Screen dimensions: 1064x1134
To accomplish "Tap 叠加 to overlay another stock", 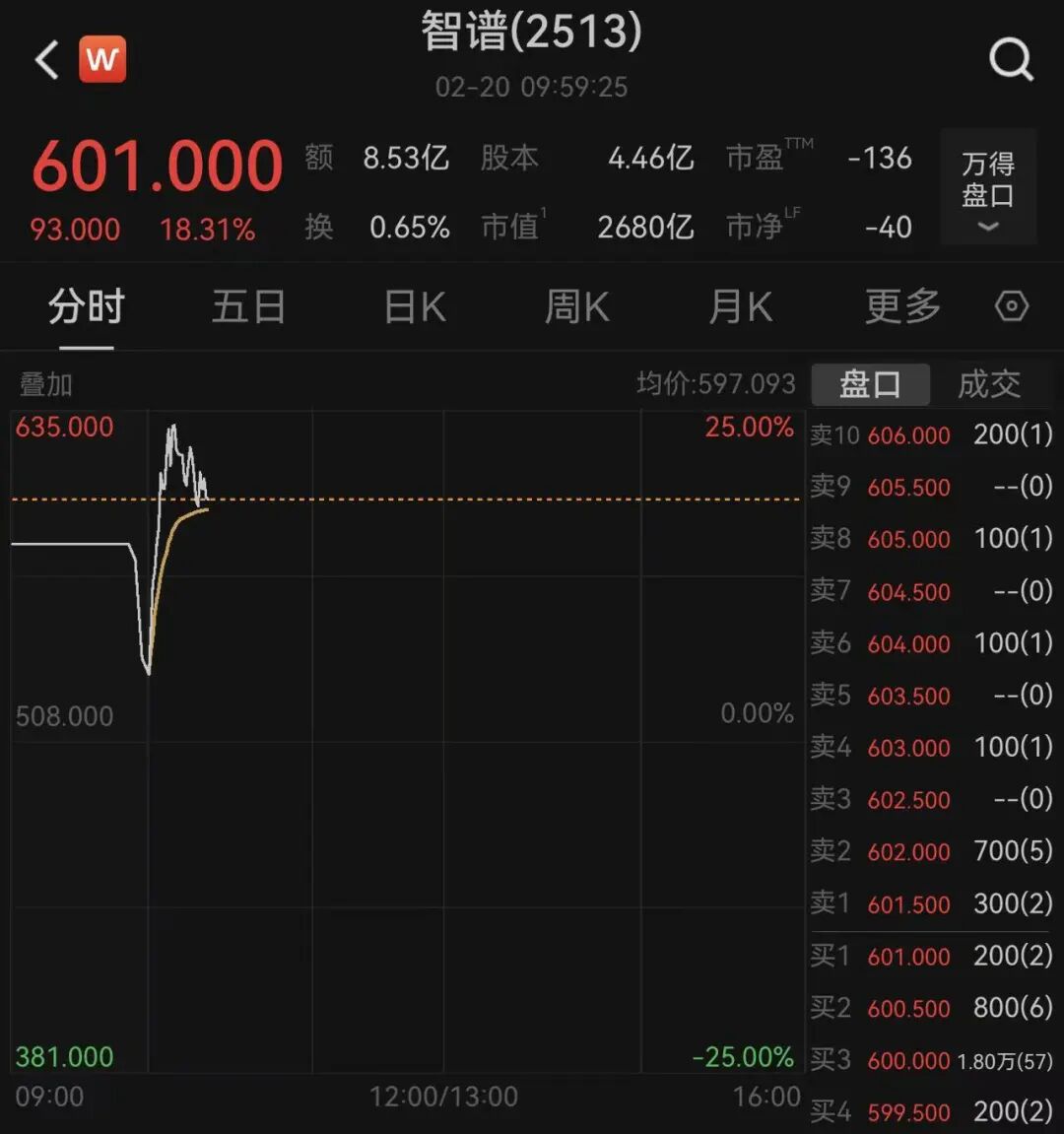I will [x=45, y=384].
